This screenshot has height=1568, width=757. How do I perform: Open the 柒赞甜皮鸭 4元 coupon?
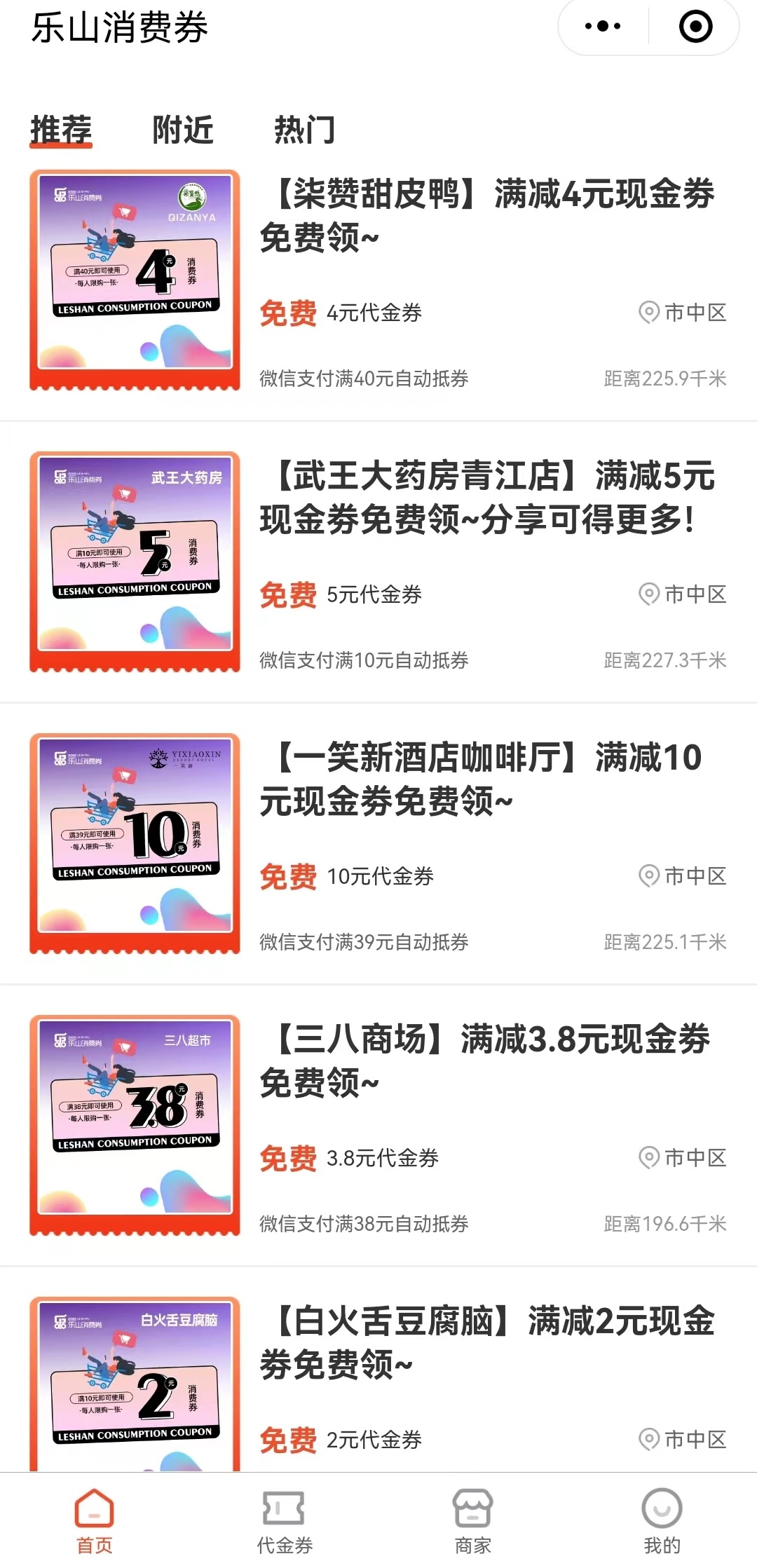tap(486, 215)
